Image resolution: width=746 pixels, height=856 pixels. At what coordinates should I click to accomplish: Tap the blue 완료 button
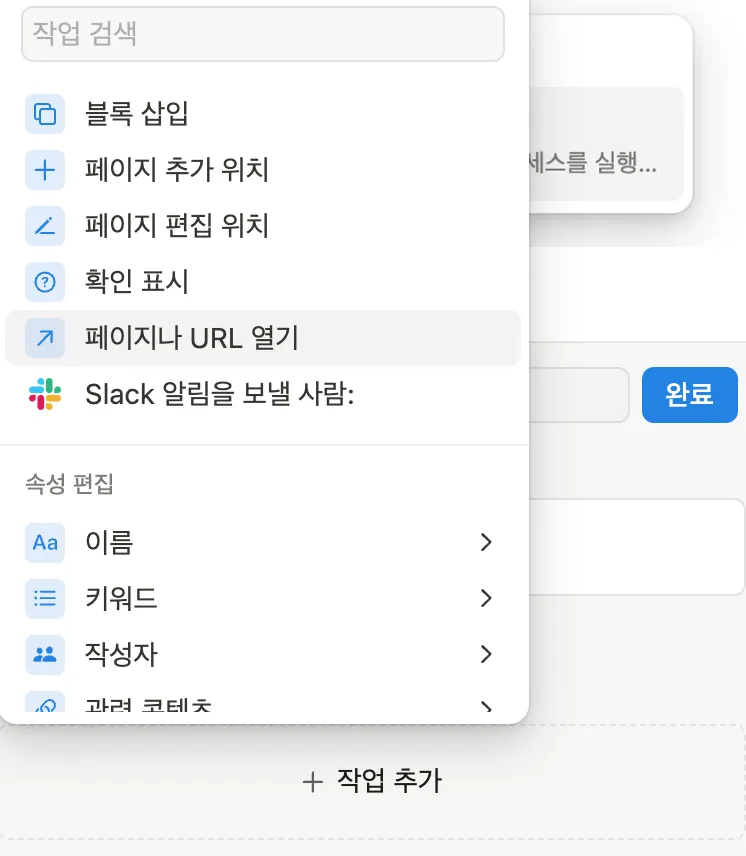pos(689,394)
